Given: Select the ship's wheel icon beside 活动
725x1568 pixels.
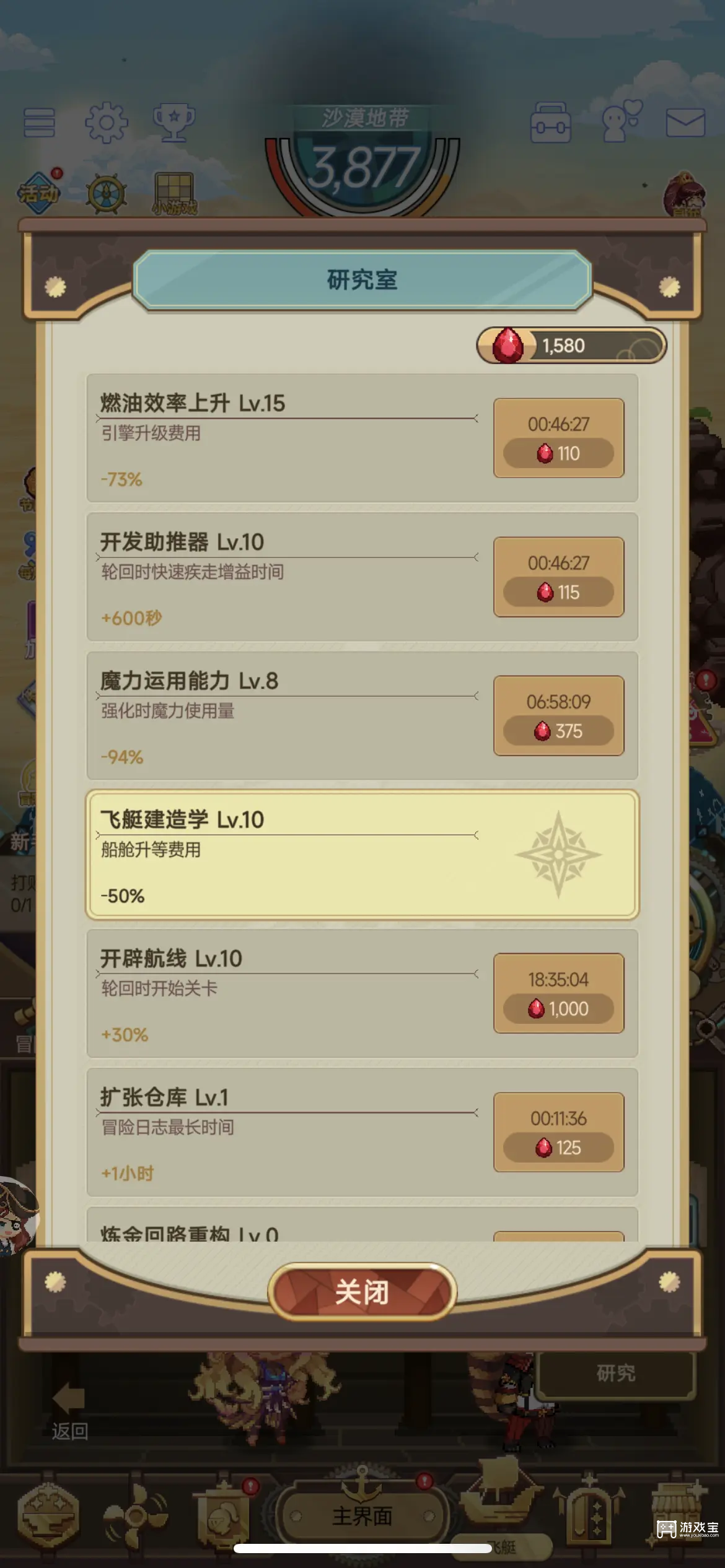Looking at the screenshot, I should pos(105,192).
